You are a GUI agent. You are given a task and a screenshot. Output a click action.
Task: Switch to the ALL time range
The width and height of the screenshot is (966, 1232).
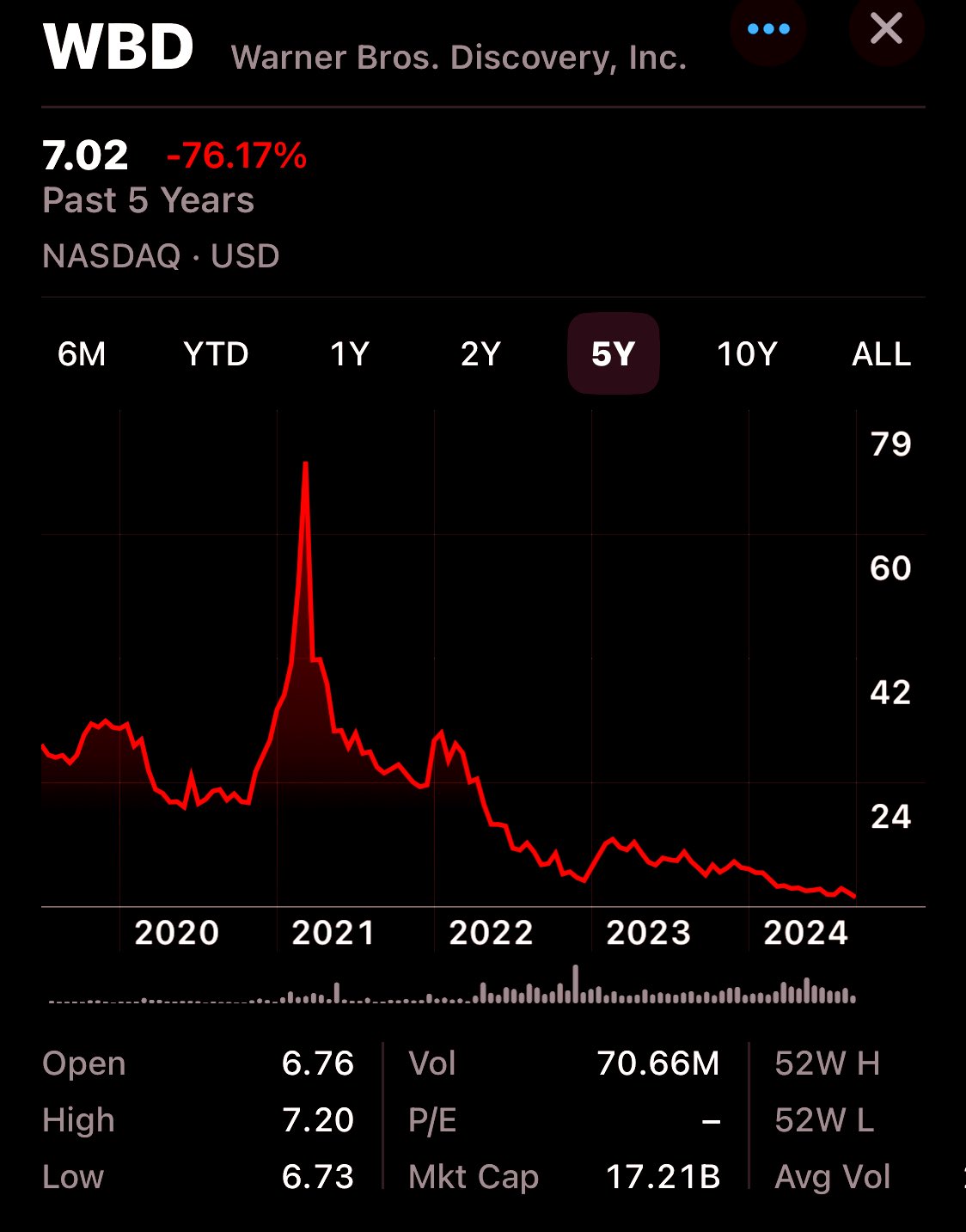tap(881, 354)
